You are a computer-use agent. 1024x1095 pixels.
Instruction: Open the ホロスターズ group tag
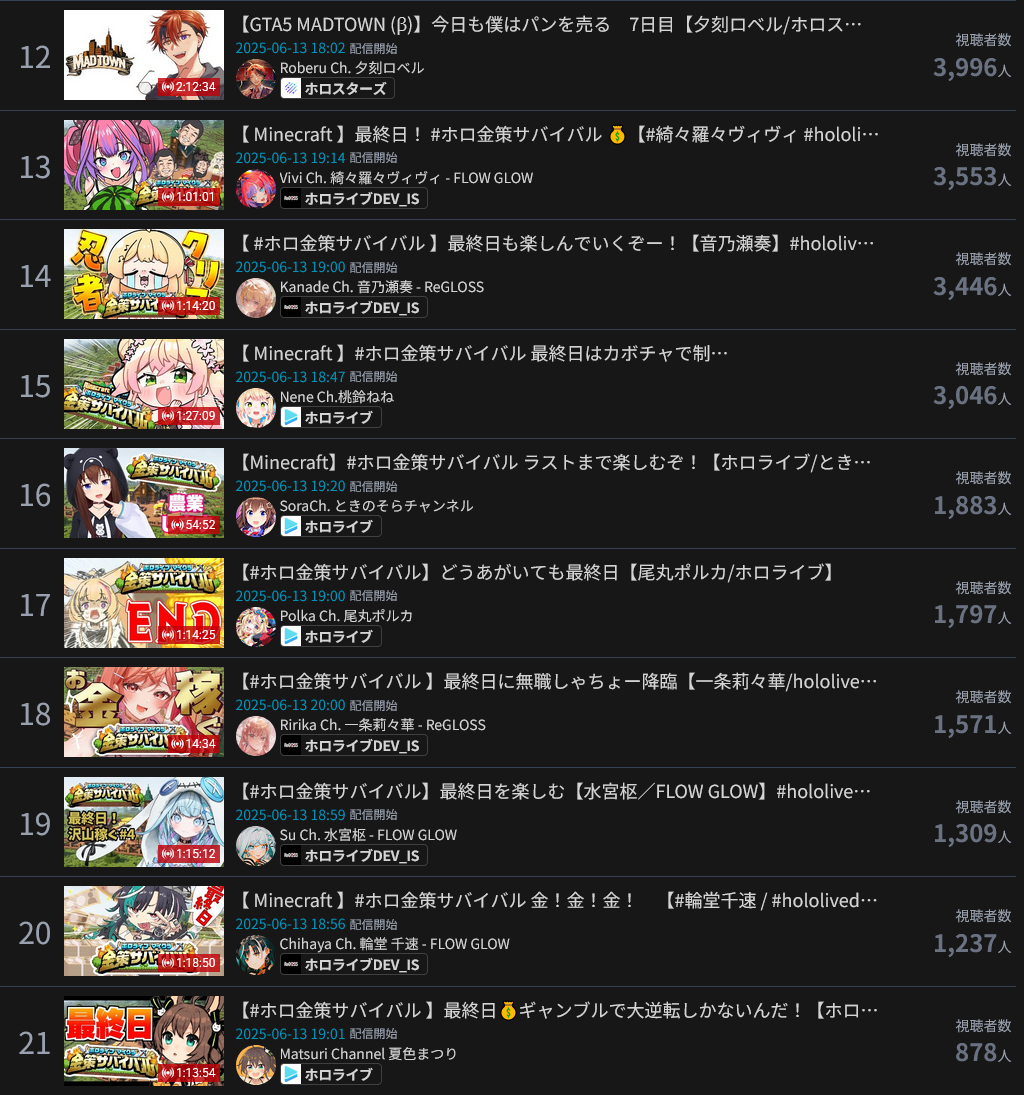337,89
